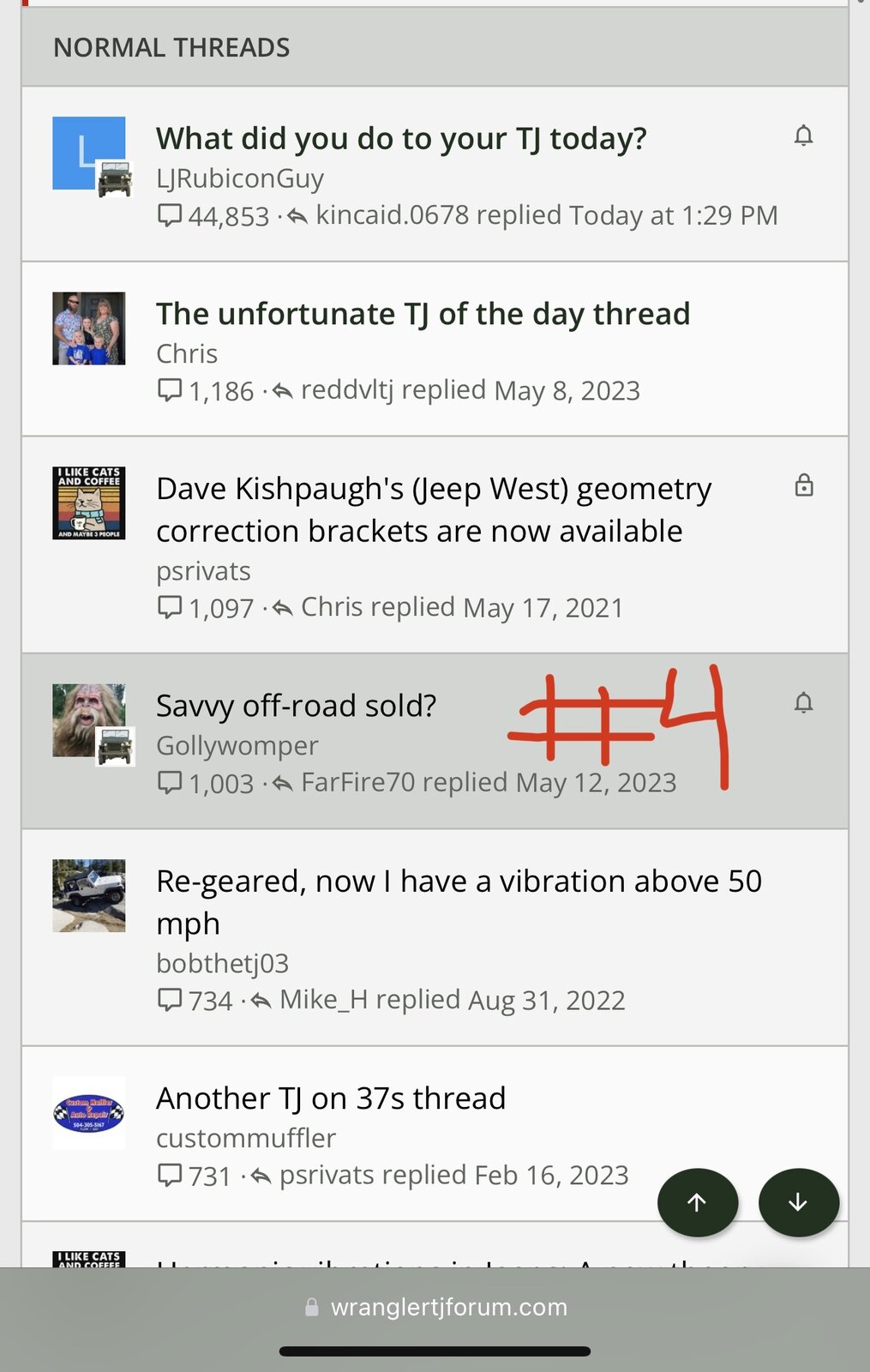View Chris's family photo avatar
Screen dimensions: 870x1372
click(x=89, y=328)
